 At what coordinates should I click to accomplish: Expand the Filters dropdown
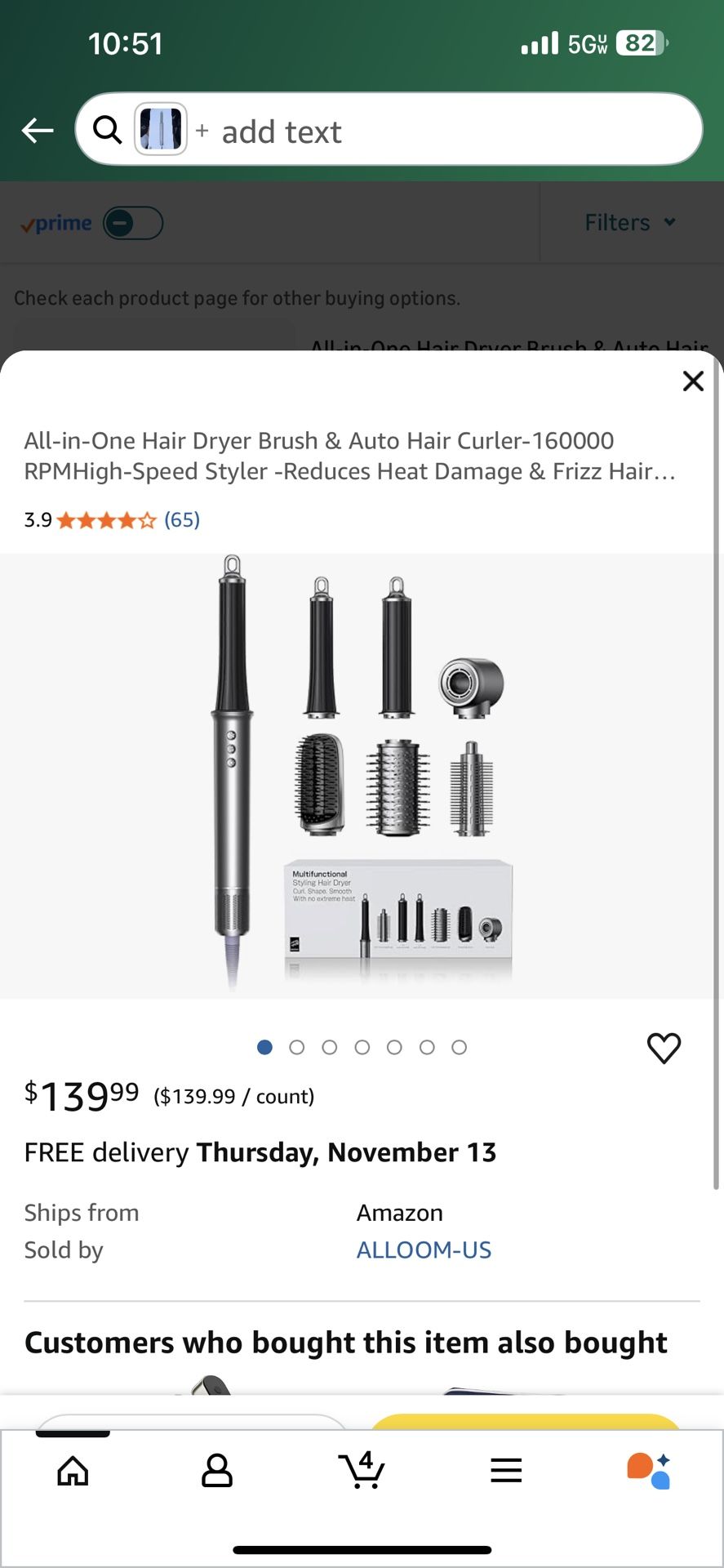(x=630, y=222)
